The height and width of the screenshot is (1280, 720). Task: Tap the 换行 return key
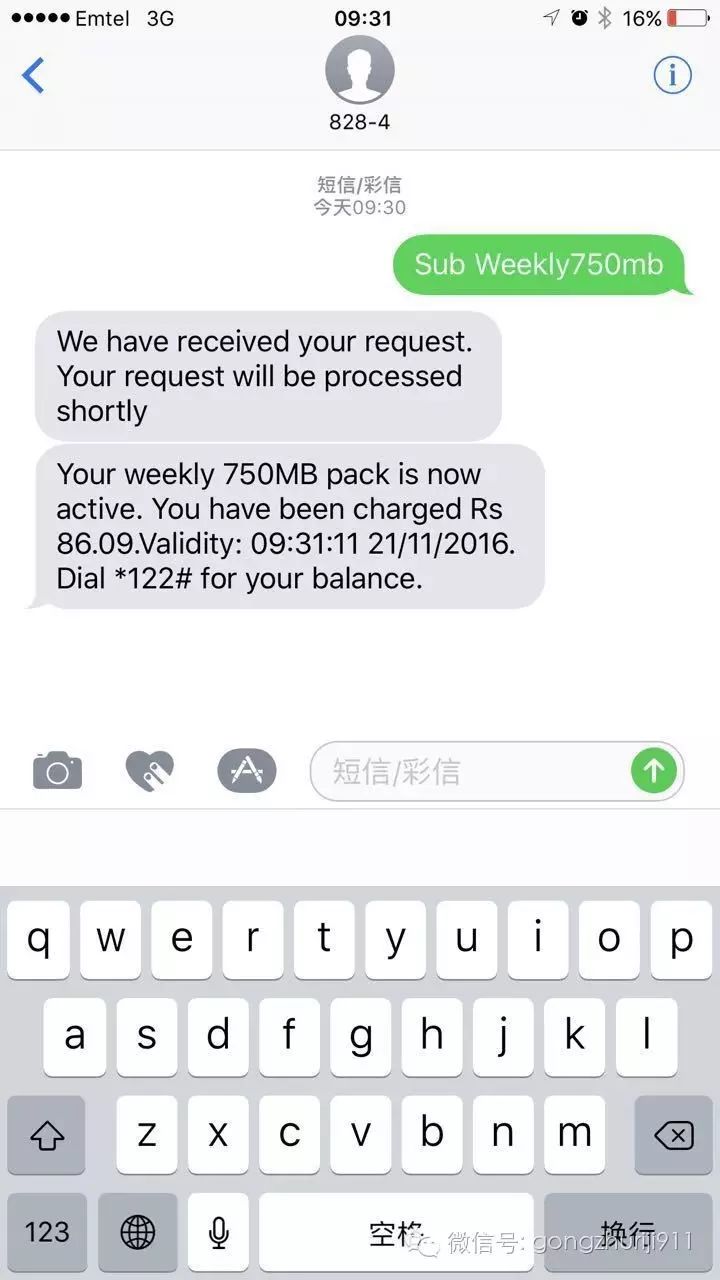[627, 1231]
